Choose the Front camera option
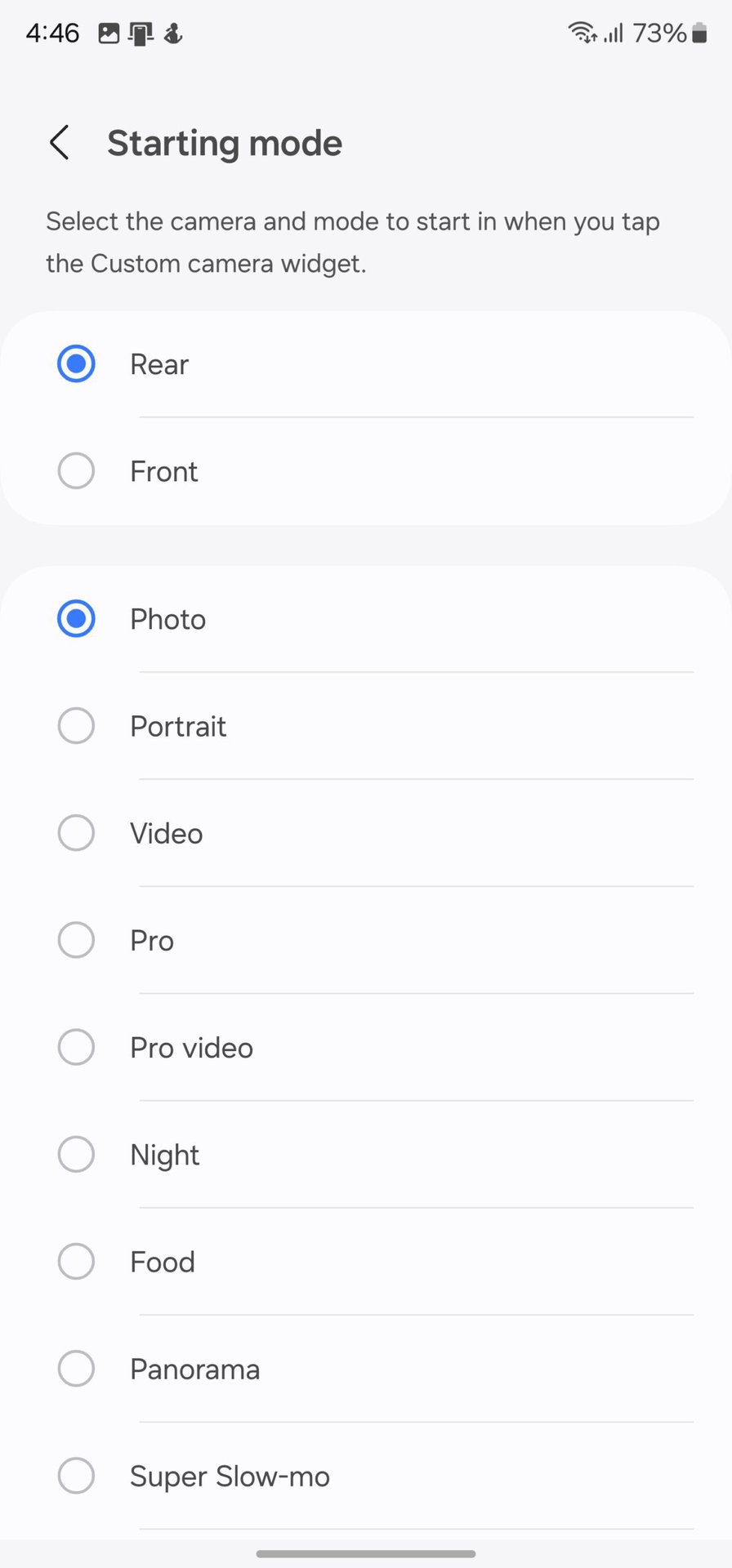The image size is (732, 1568). [x=76, y=471]
